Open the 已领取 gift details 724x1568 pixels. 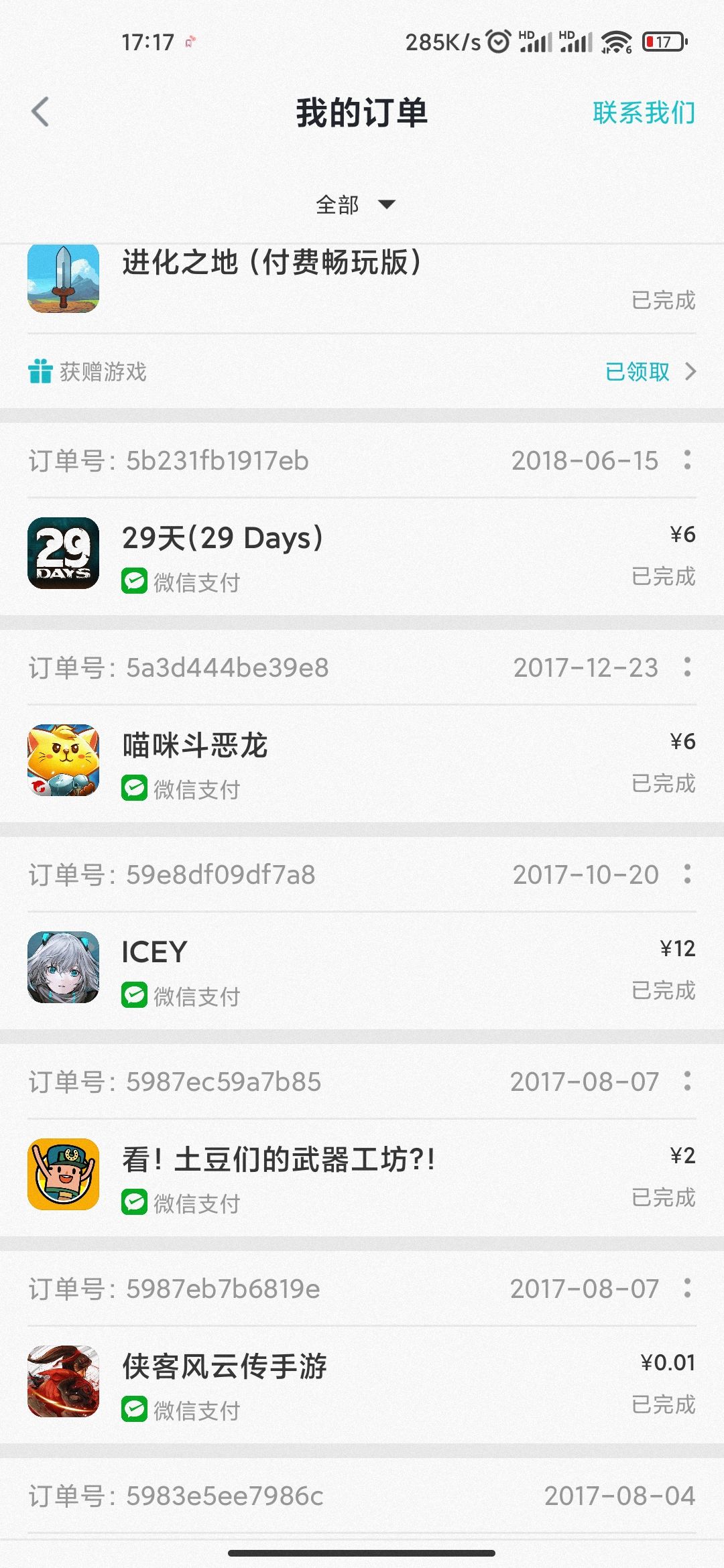click(650, 371)
